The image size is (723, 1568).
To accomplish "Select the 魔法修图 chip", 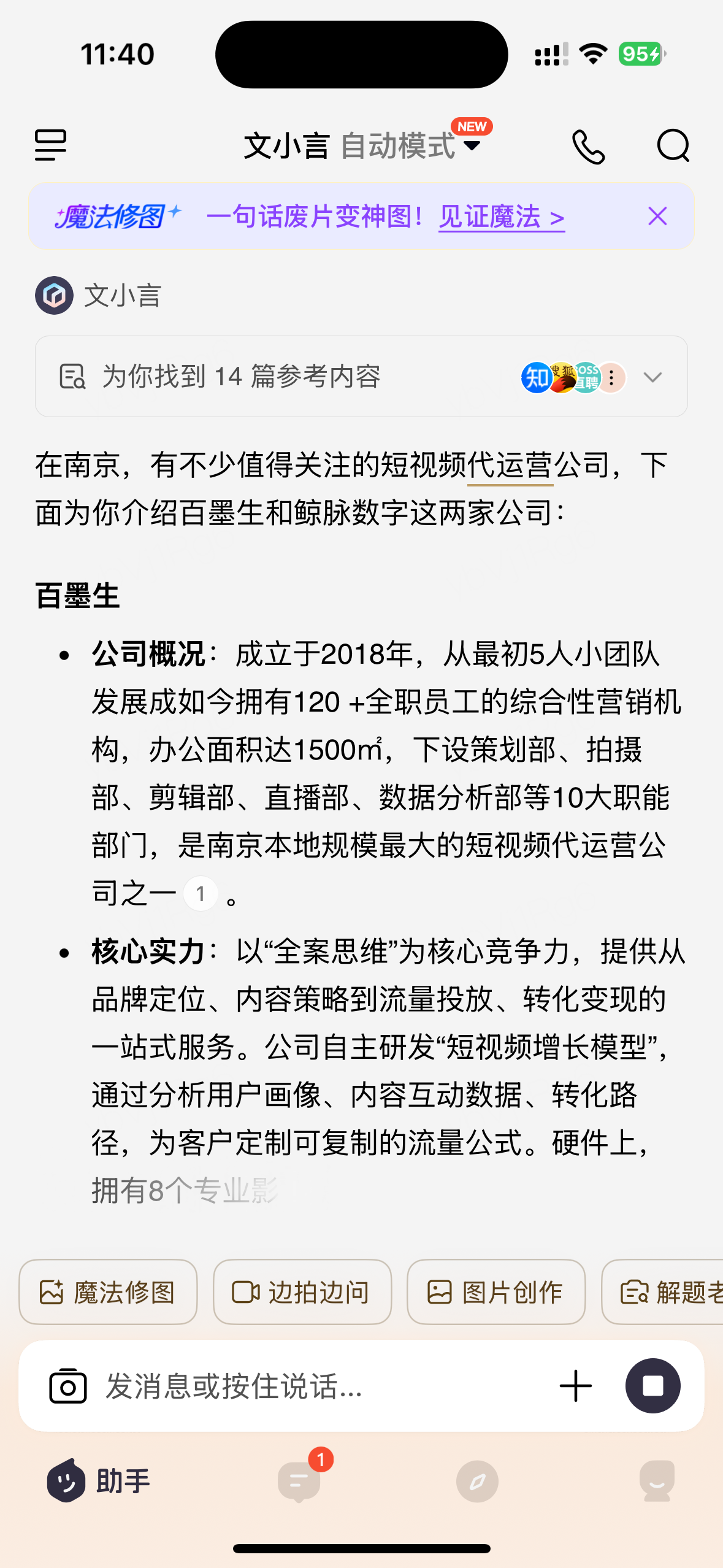I will (108, 1292).
